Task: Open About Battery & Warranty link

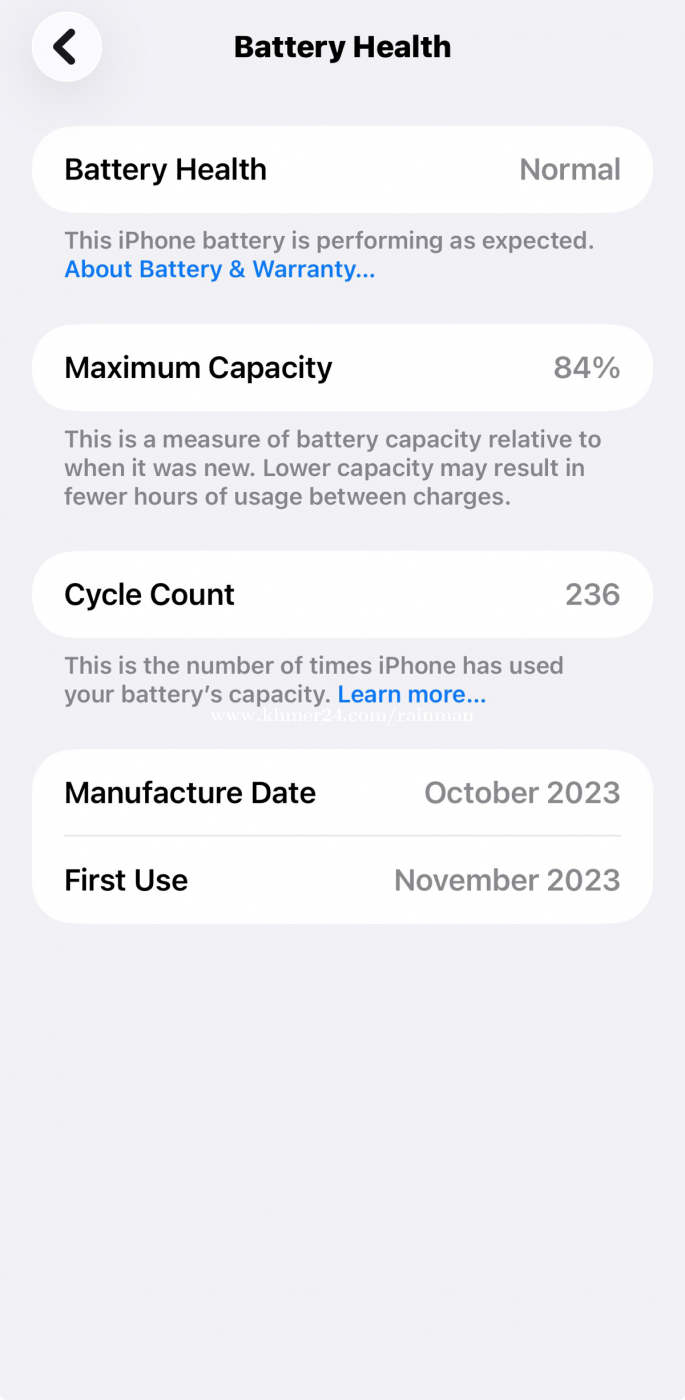Action: (x=219, y=270)
